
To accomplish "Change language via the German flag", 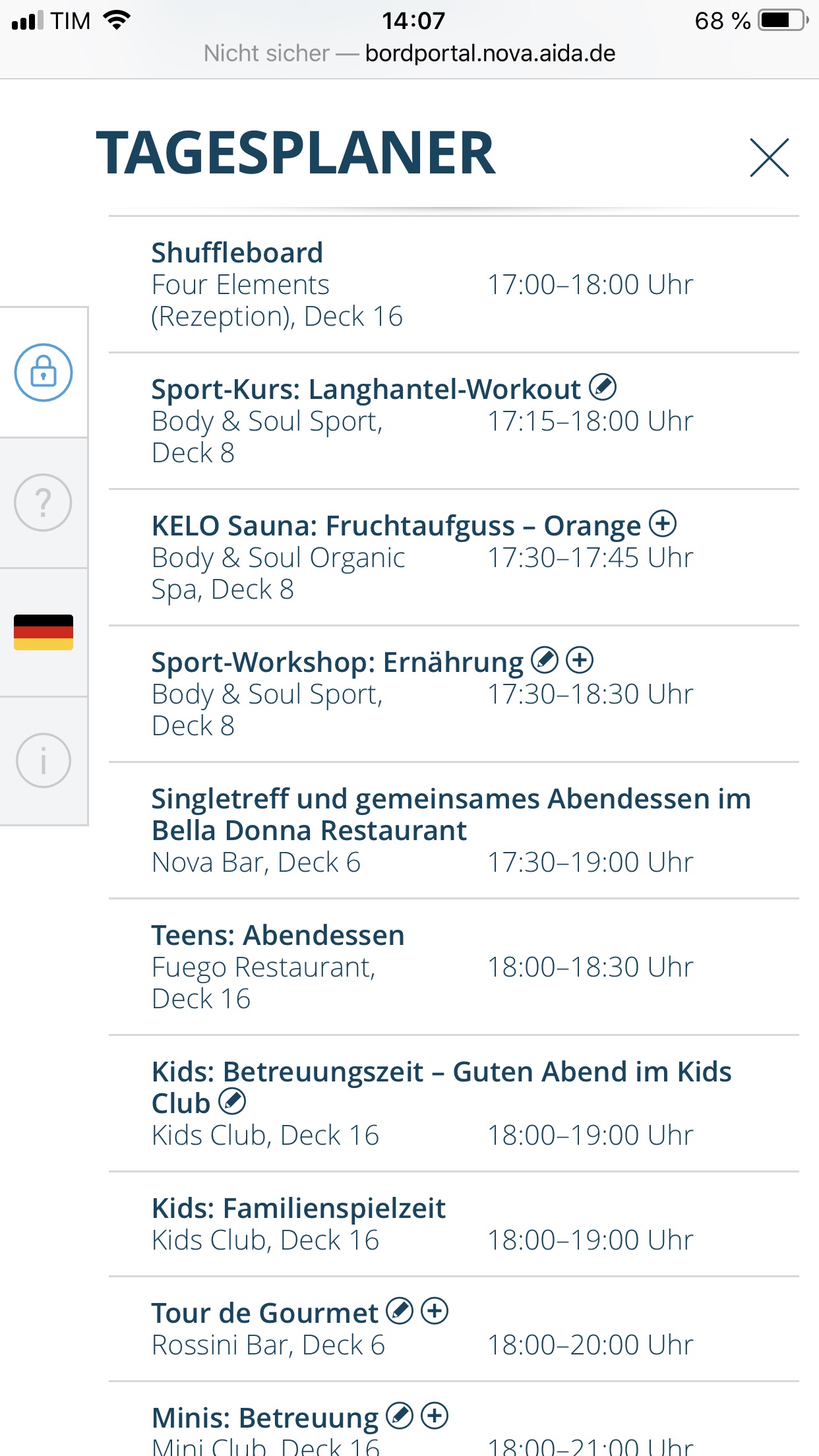I will click(44, 632).
